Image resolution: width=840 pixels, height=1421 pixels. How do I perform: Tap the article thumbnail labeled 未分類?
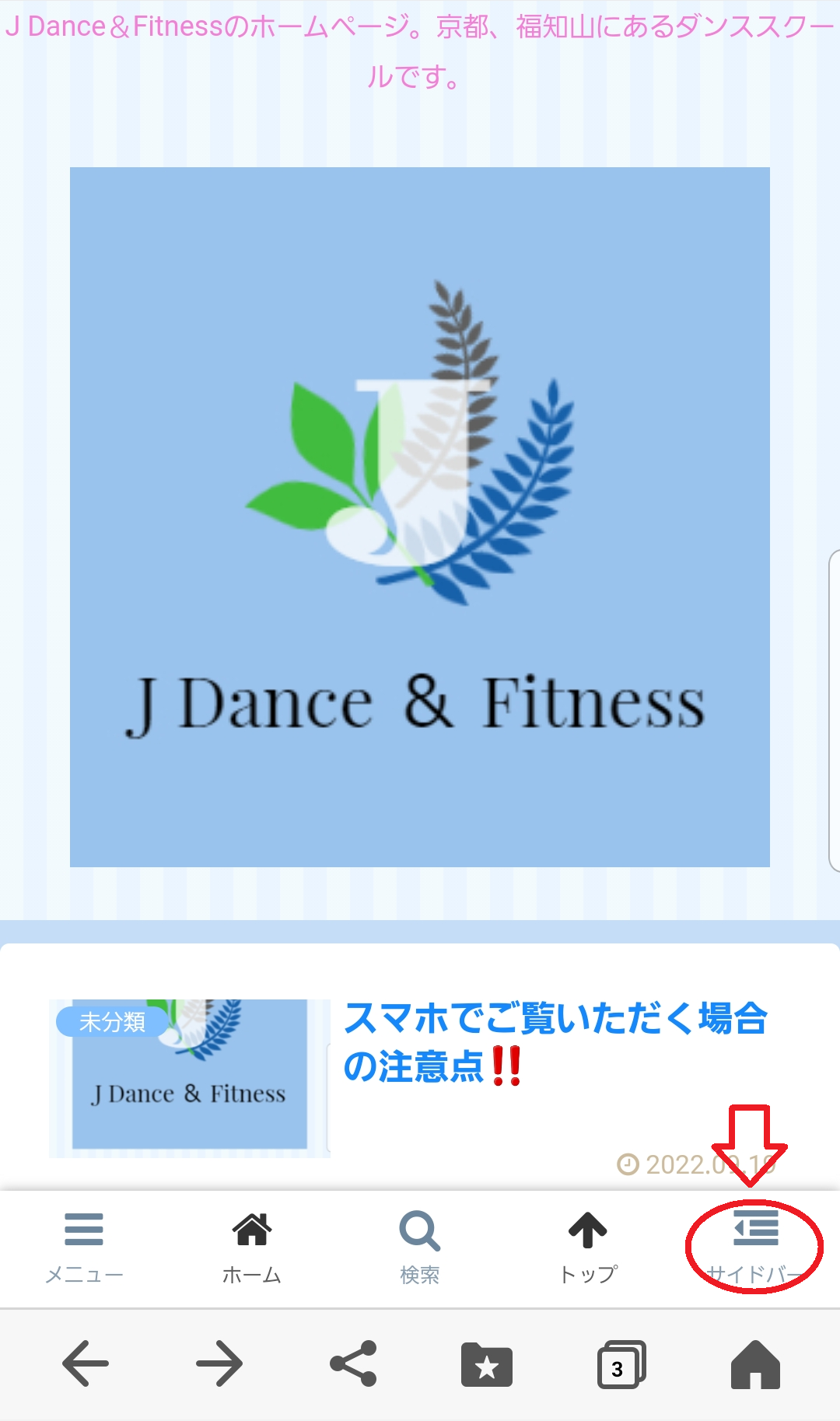190,1078
